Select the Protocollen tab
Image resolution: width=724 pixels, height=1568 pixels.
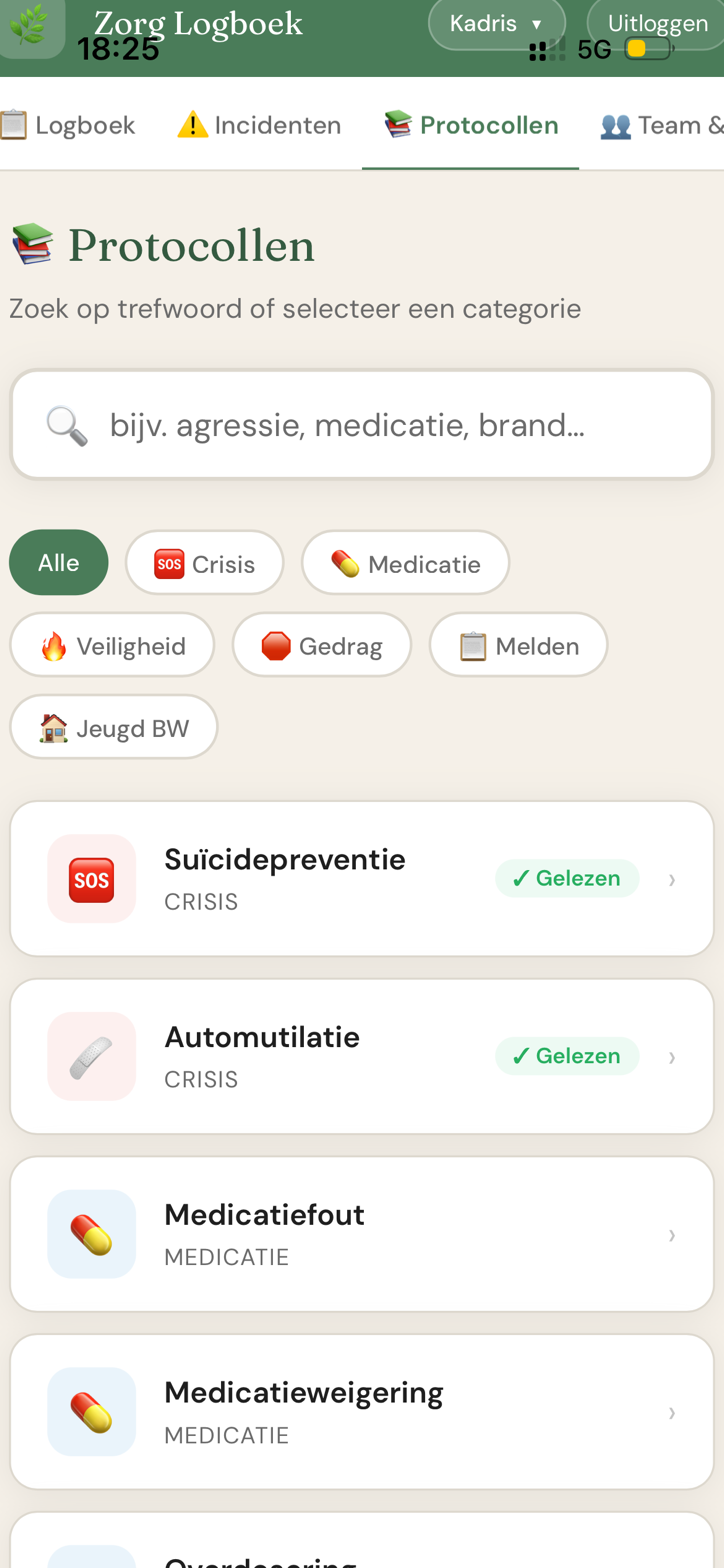pos(471,125)
